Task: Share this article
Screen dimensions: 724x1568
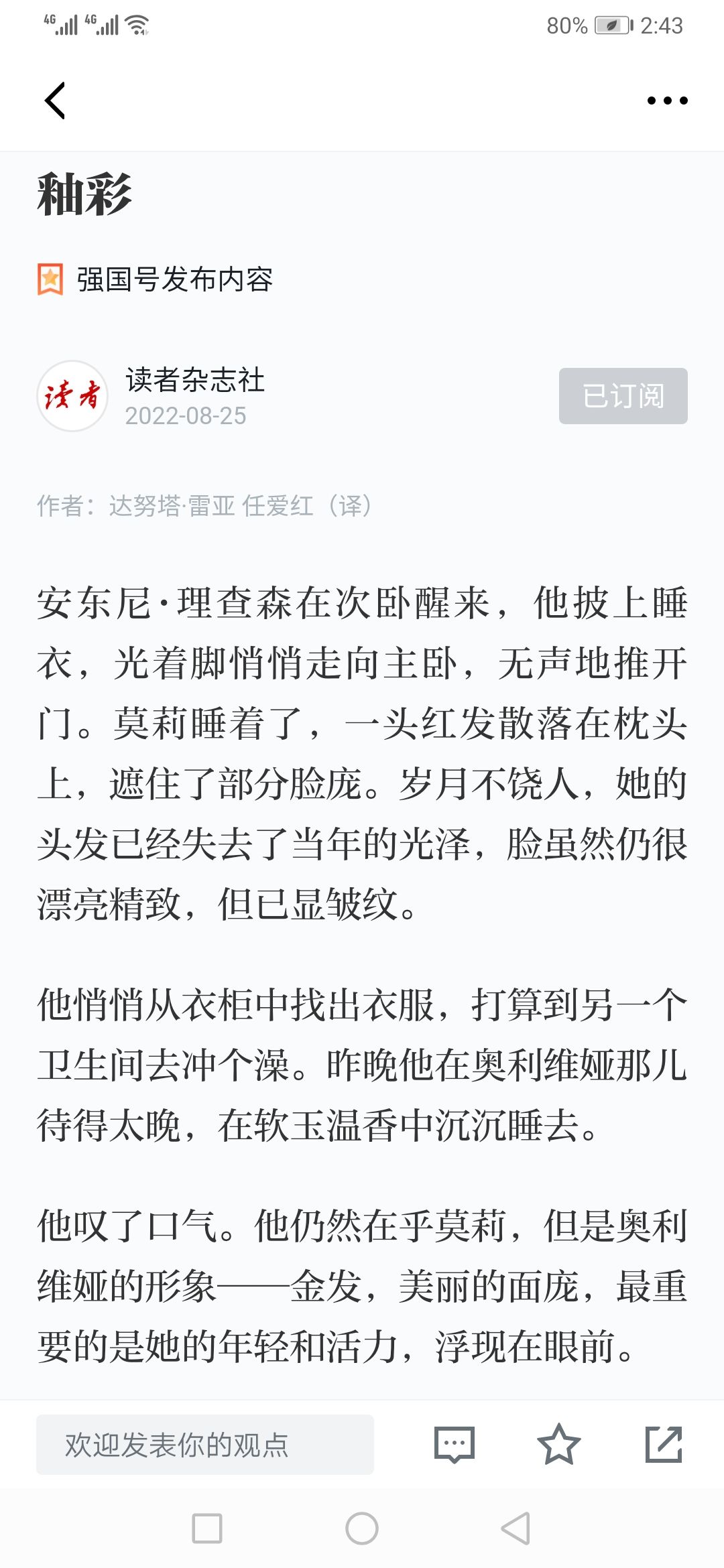Action: [664, 1445]
